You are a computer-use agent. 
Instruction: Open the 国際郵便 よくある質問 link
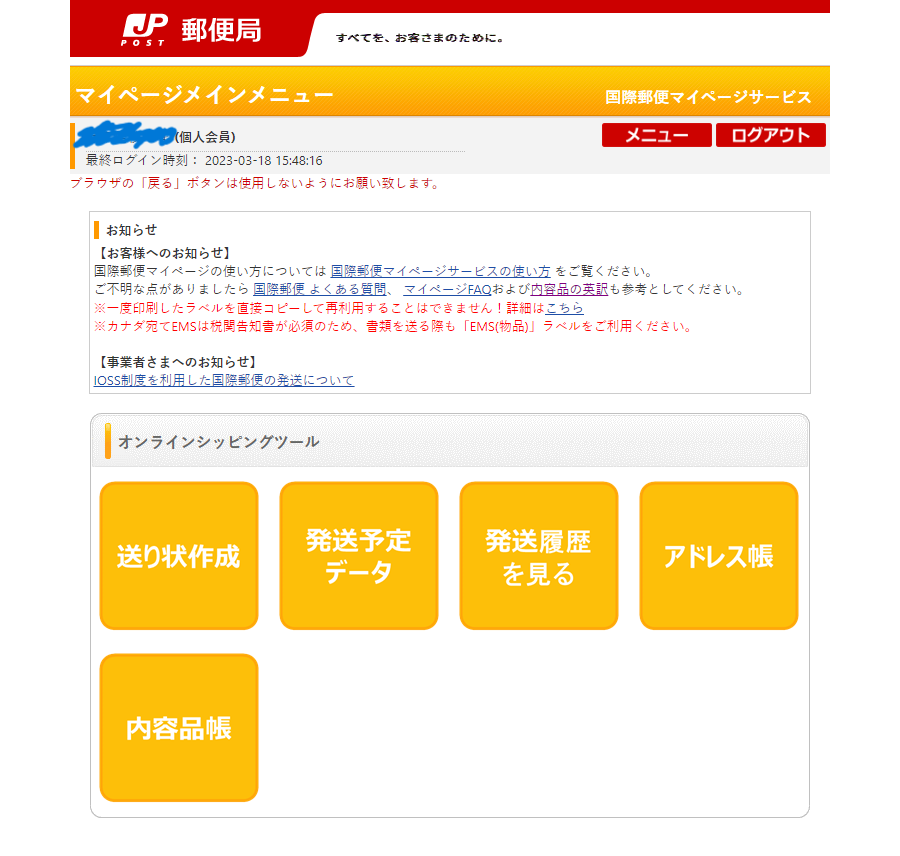coord(320,289)
